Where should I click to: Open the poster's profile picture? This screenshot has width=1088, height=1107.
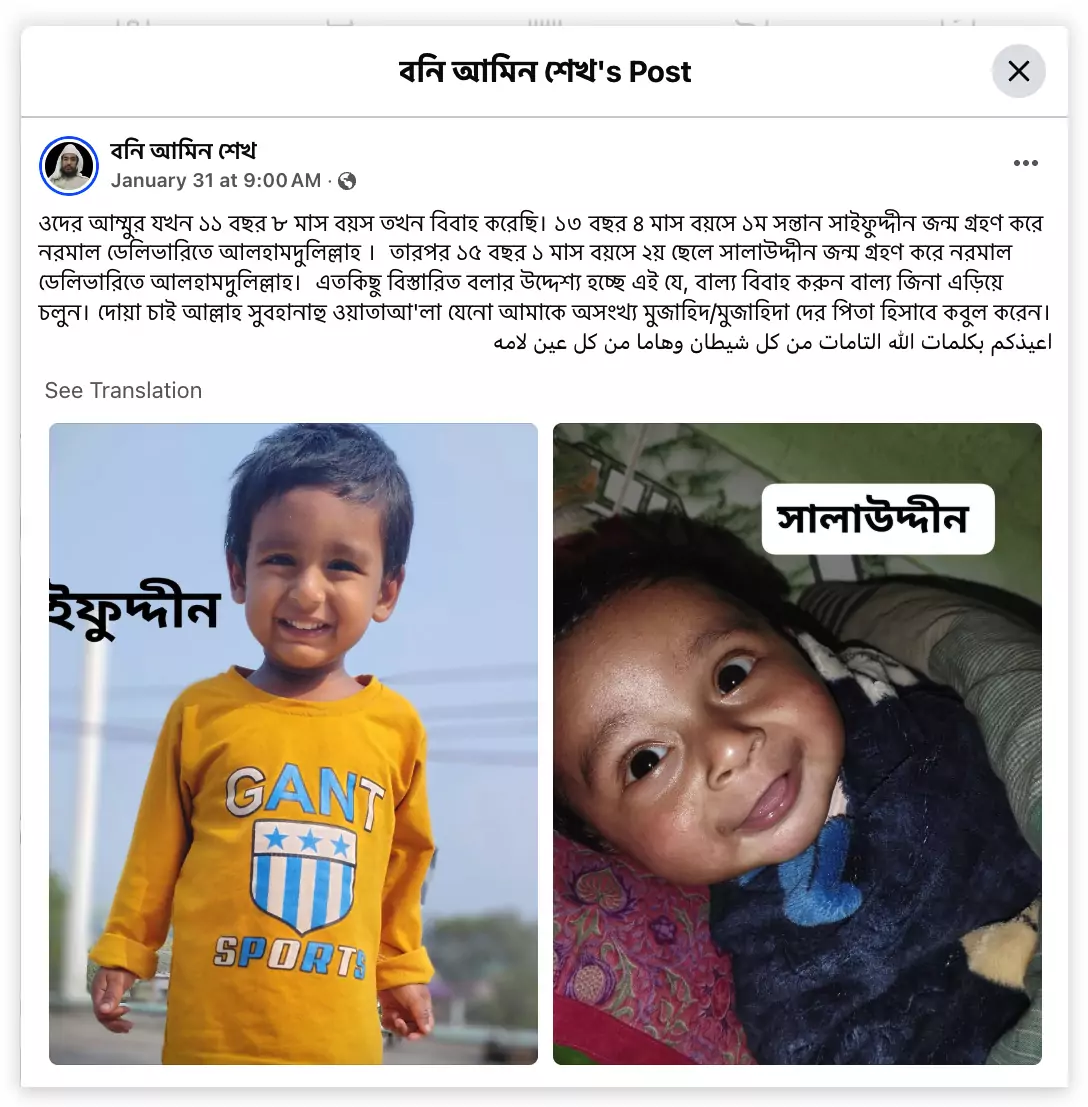point(69,166)
